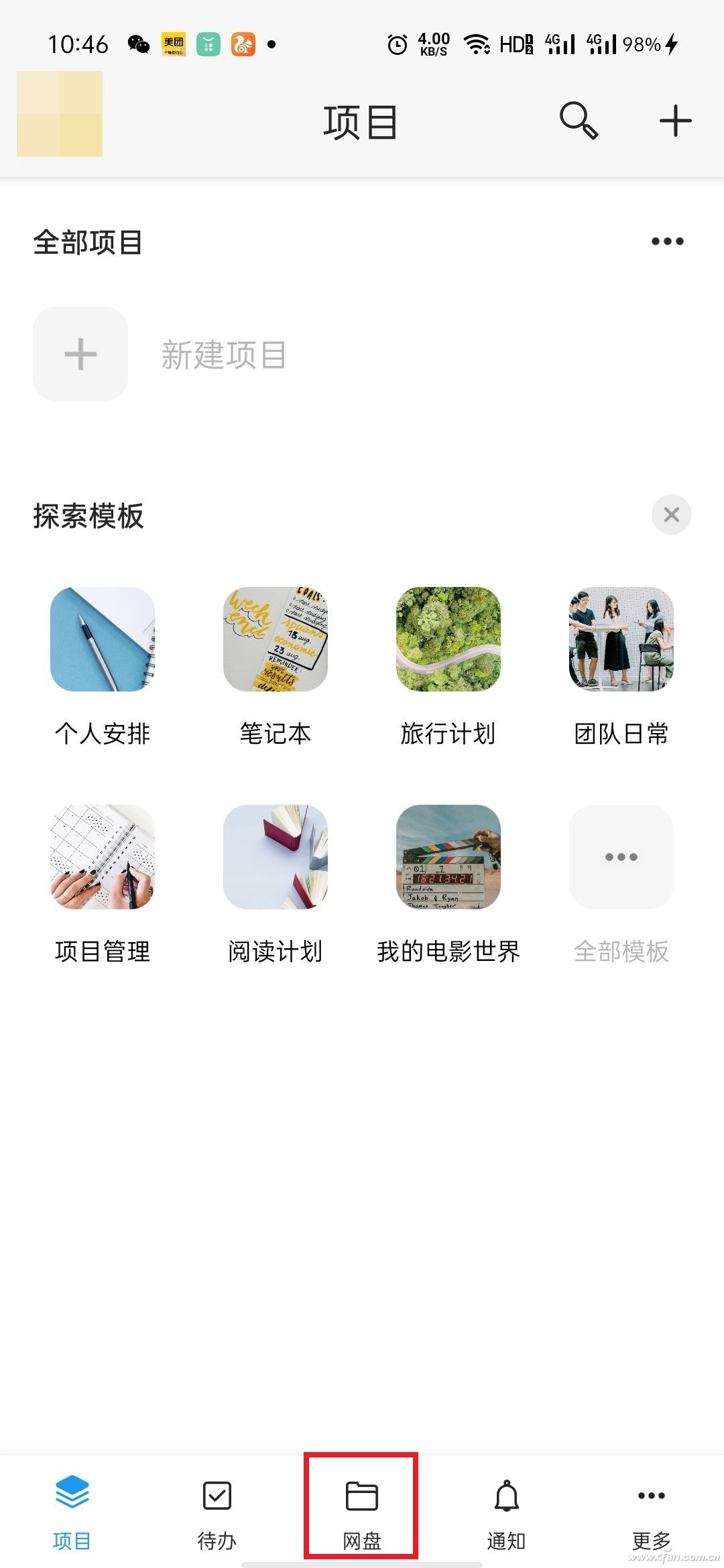Tap the WeChat icon in the status bar
The image size is (724, 1568).
click(x=138, y=44)
